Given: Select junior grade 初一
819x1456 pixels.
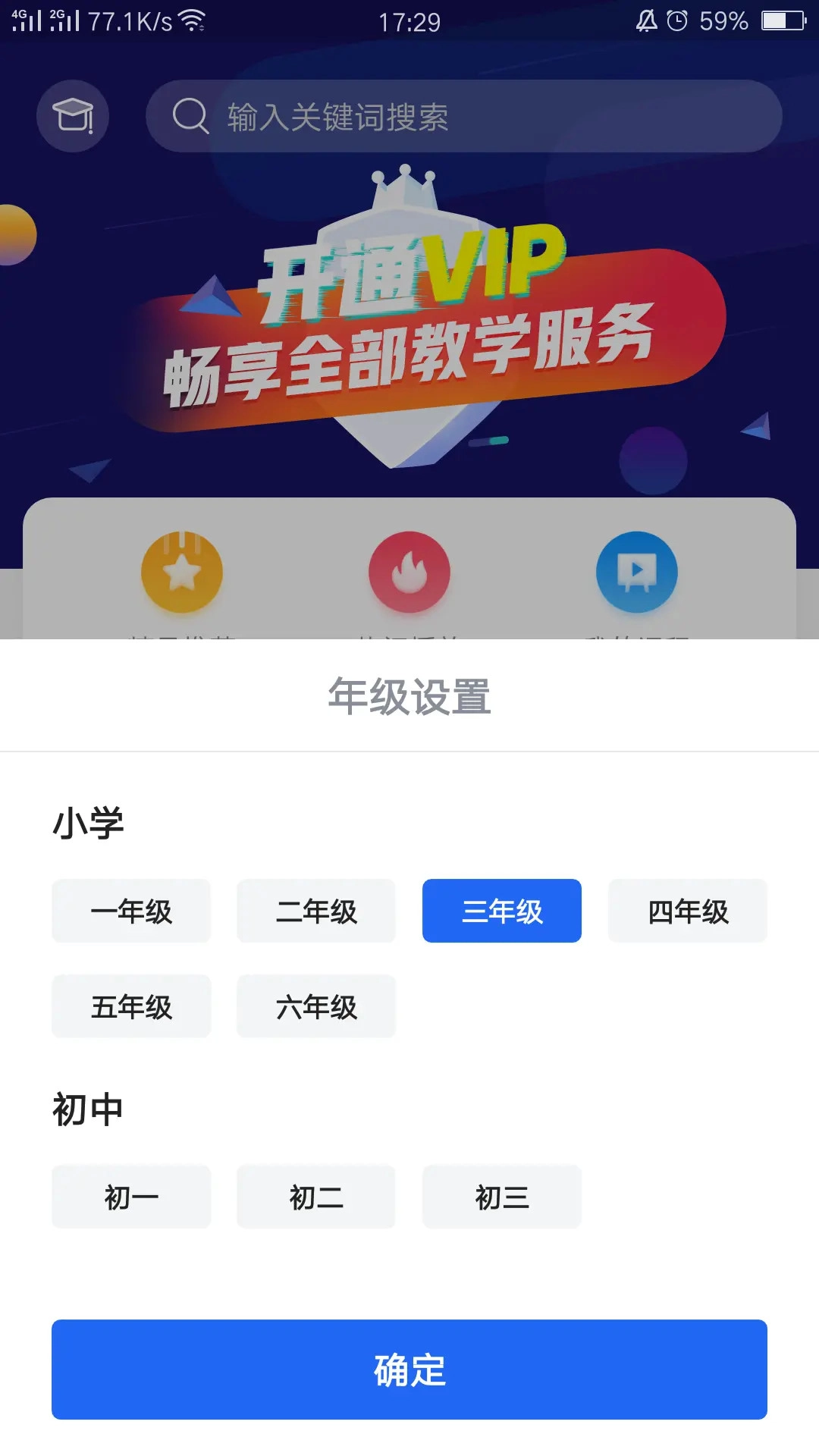Looking at the screenshot, I should (130, 1197).
